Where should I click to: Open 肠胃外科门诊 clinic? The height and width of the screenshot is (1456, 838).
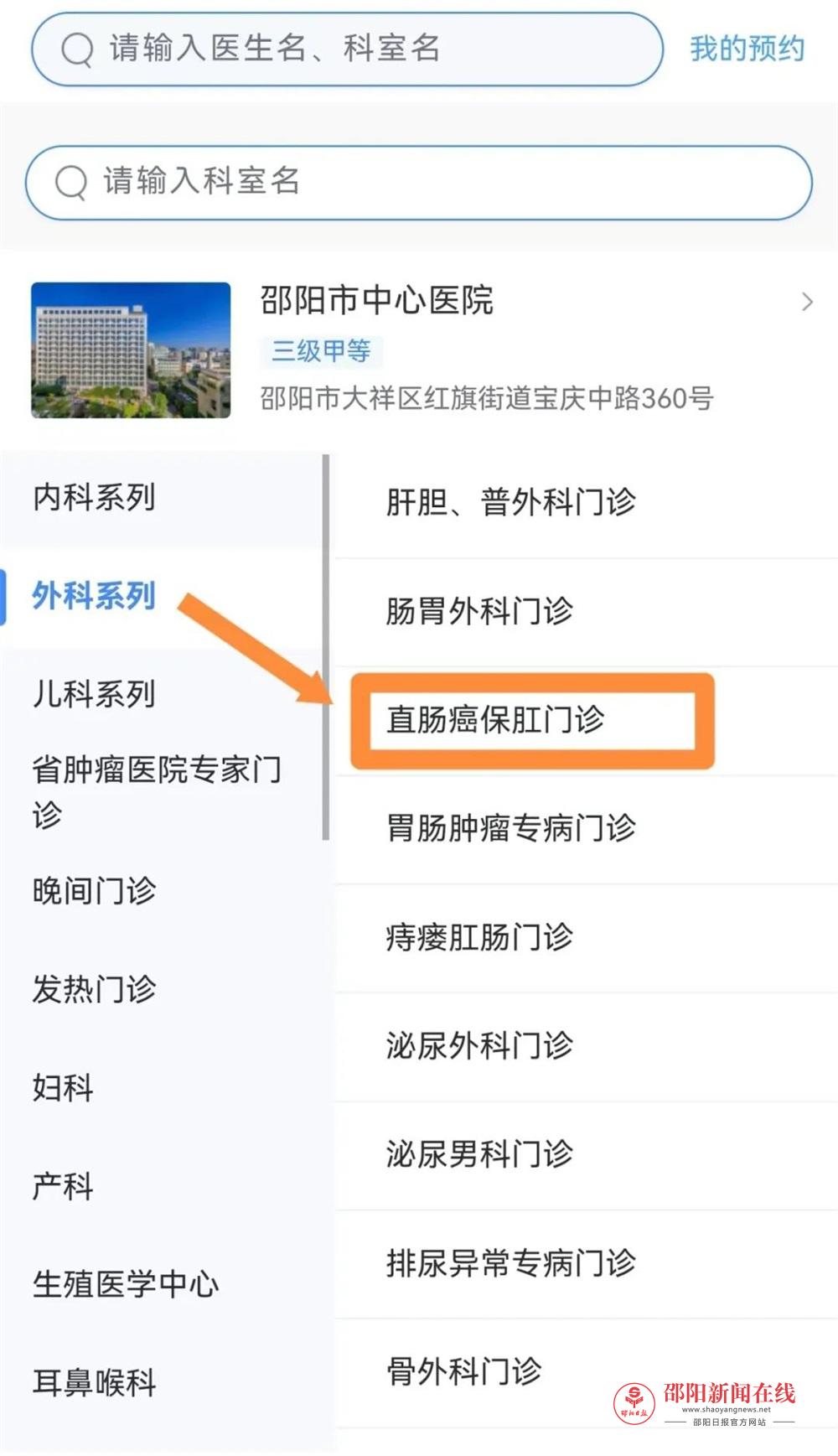[587, 612]
